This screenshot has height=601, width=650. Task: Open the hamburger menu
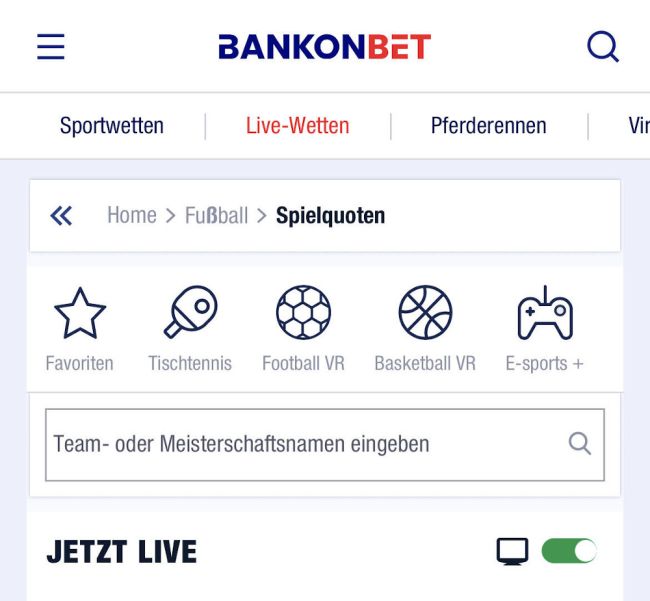pos(51,47)
